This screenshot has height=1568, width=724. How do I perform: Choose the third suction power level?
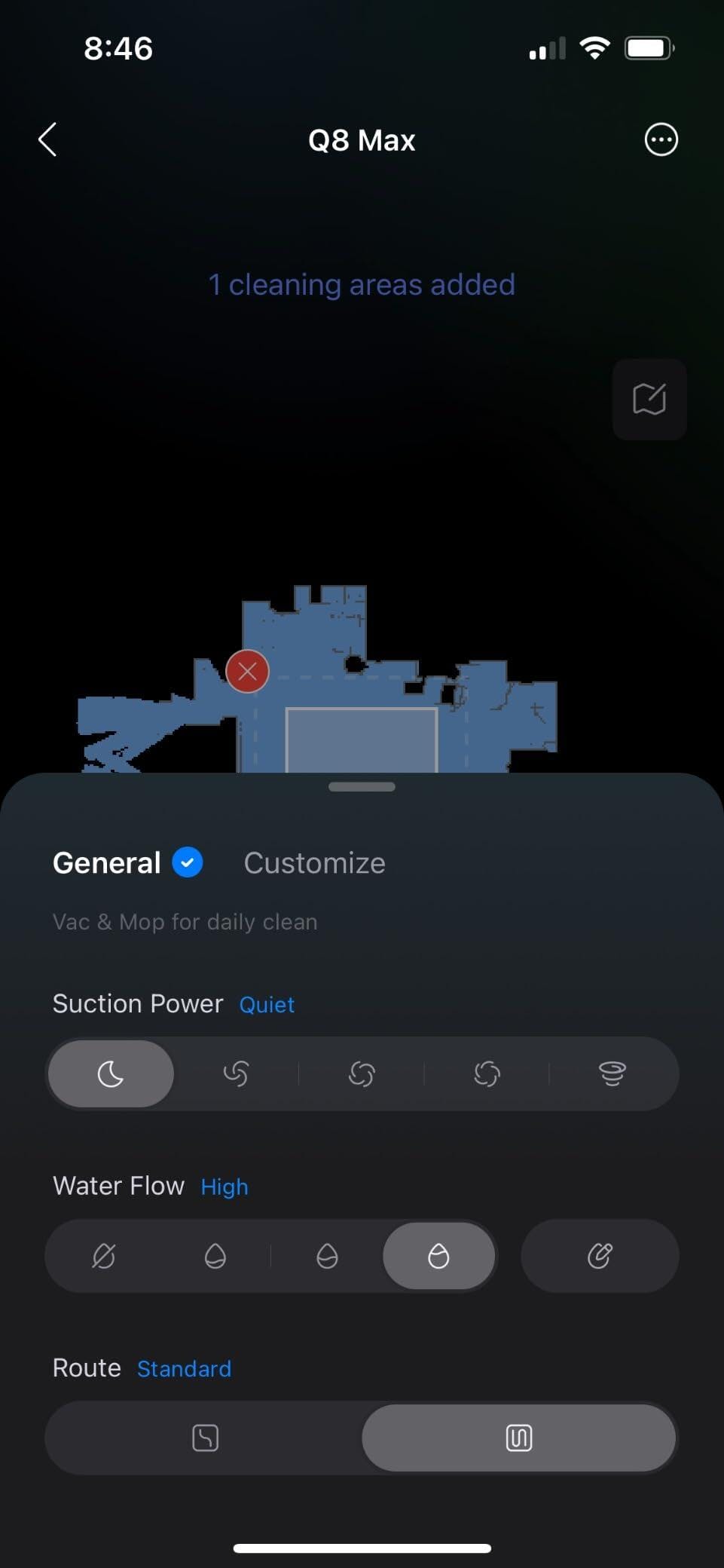tap(362, 1073)
